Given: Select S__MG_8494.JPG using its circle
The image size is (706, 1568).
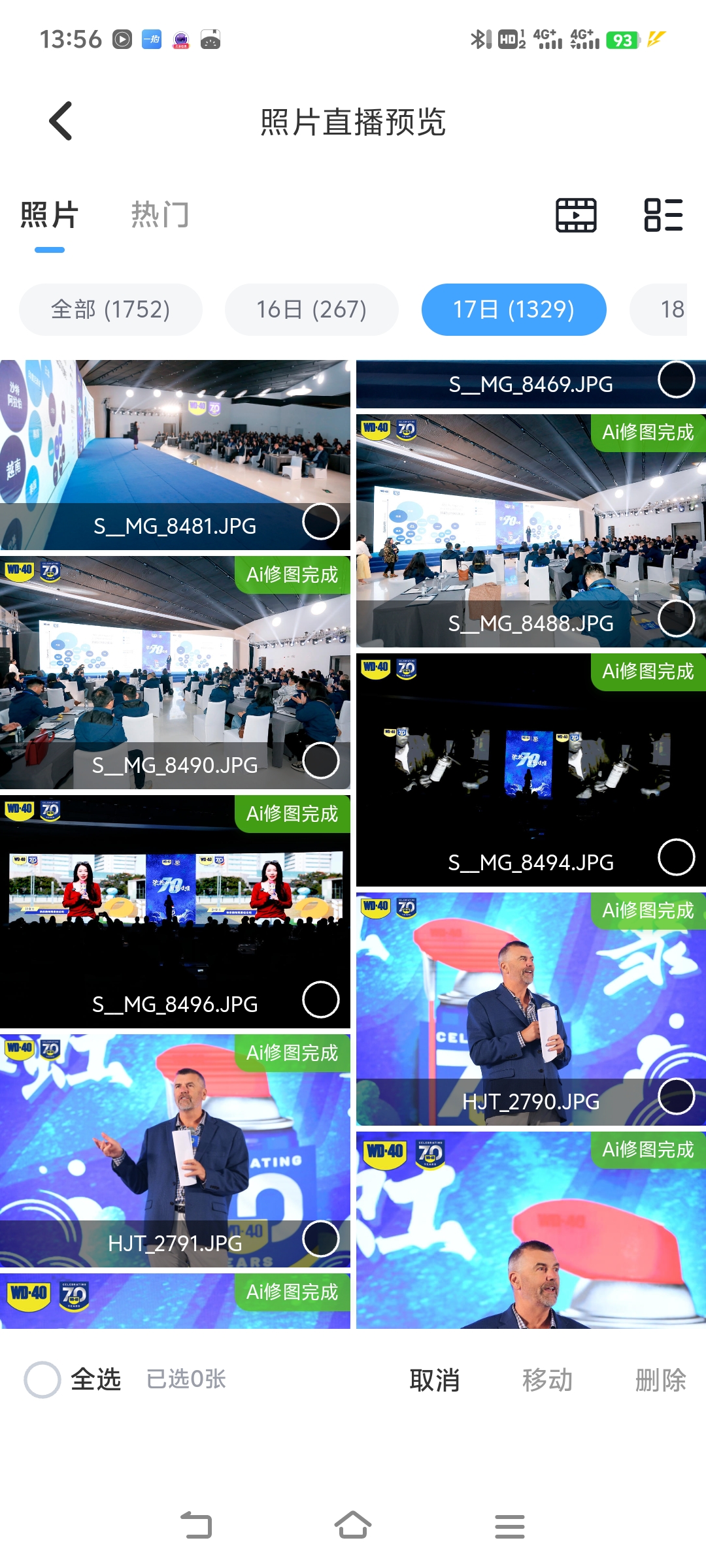Looking at the screenshot, I should coord(676,857).
